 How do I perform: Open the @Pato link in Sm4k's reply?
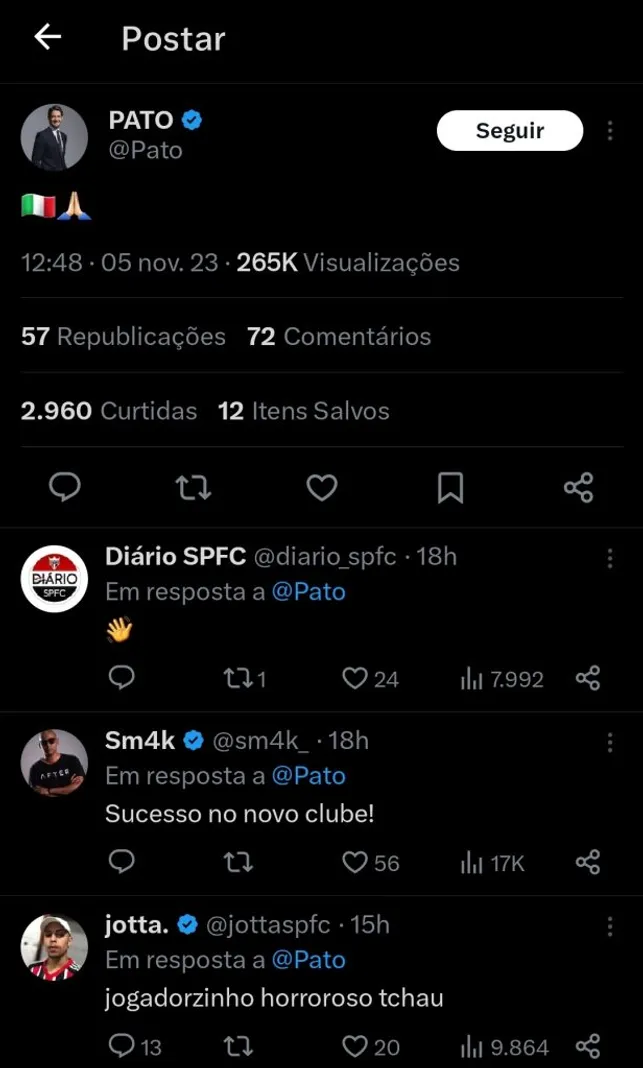point(309,776)
